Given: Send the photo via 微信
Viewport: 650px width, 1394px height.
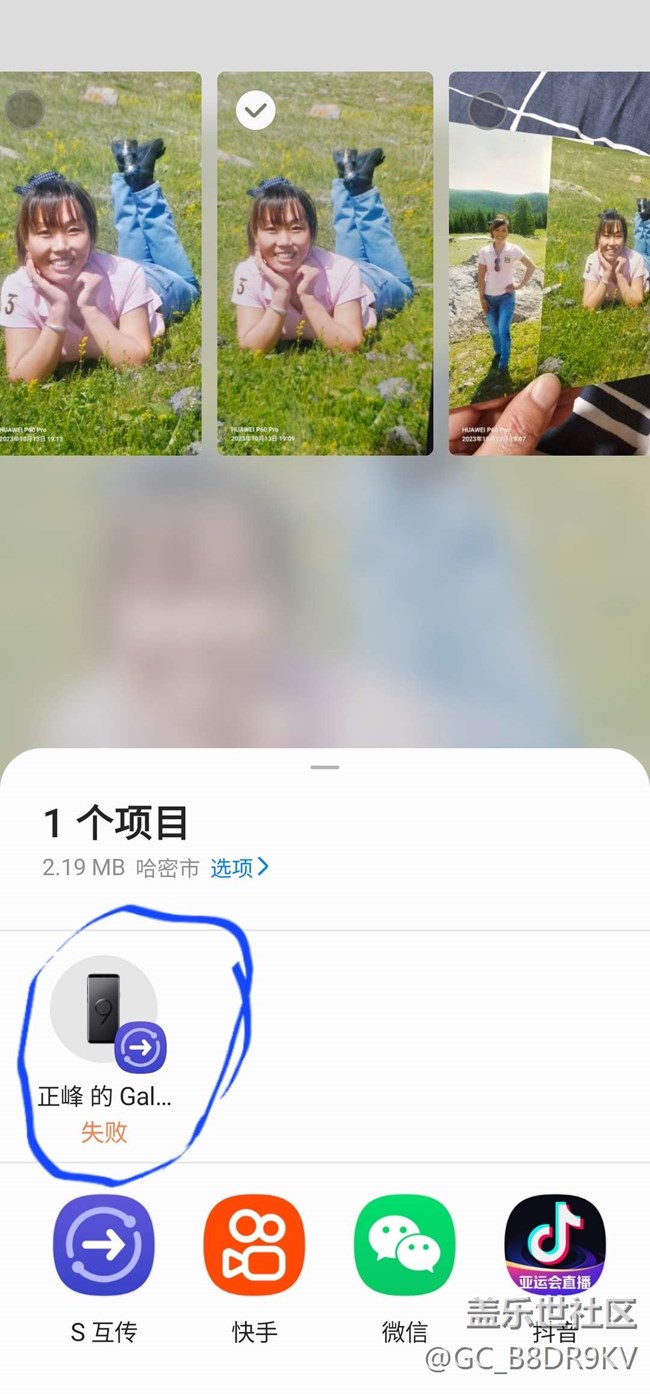Looking at the screenshot, I should coord(404,1246).
